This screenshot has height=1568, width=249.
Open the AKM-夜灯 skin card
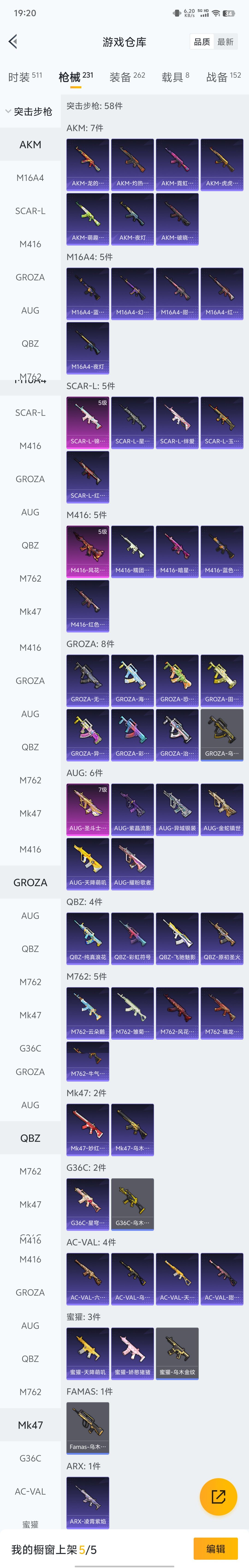pos(132,219)
